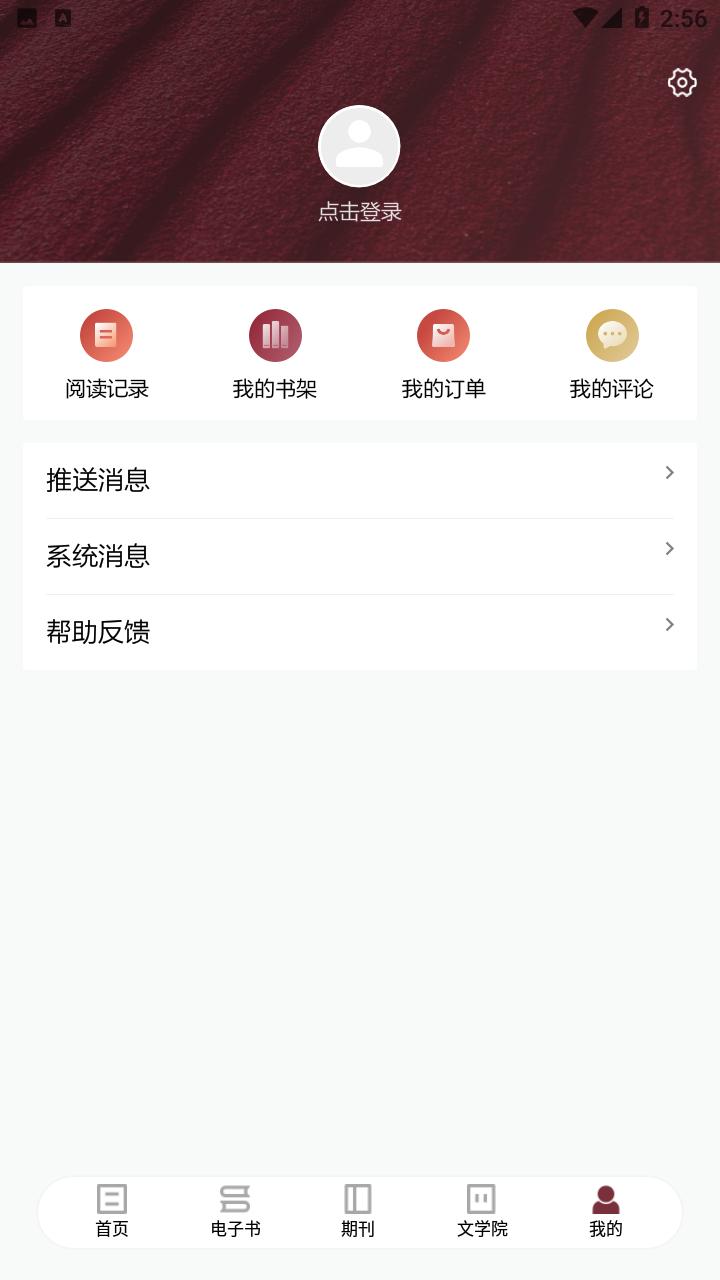Tap 点击登录 to log in
The height and width of the screenshot is (1280, 720).
[x=359, y=212]
